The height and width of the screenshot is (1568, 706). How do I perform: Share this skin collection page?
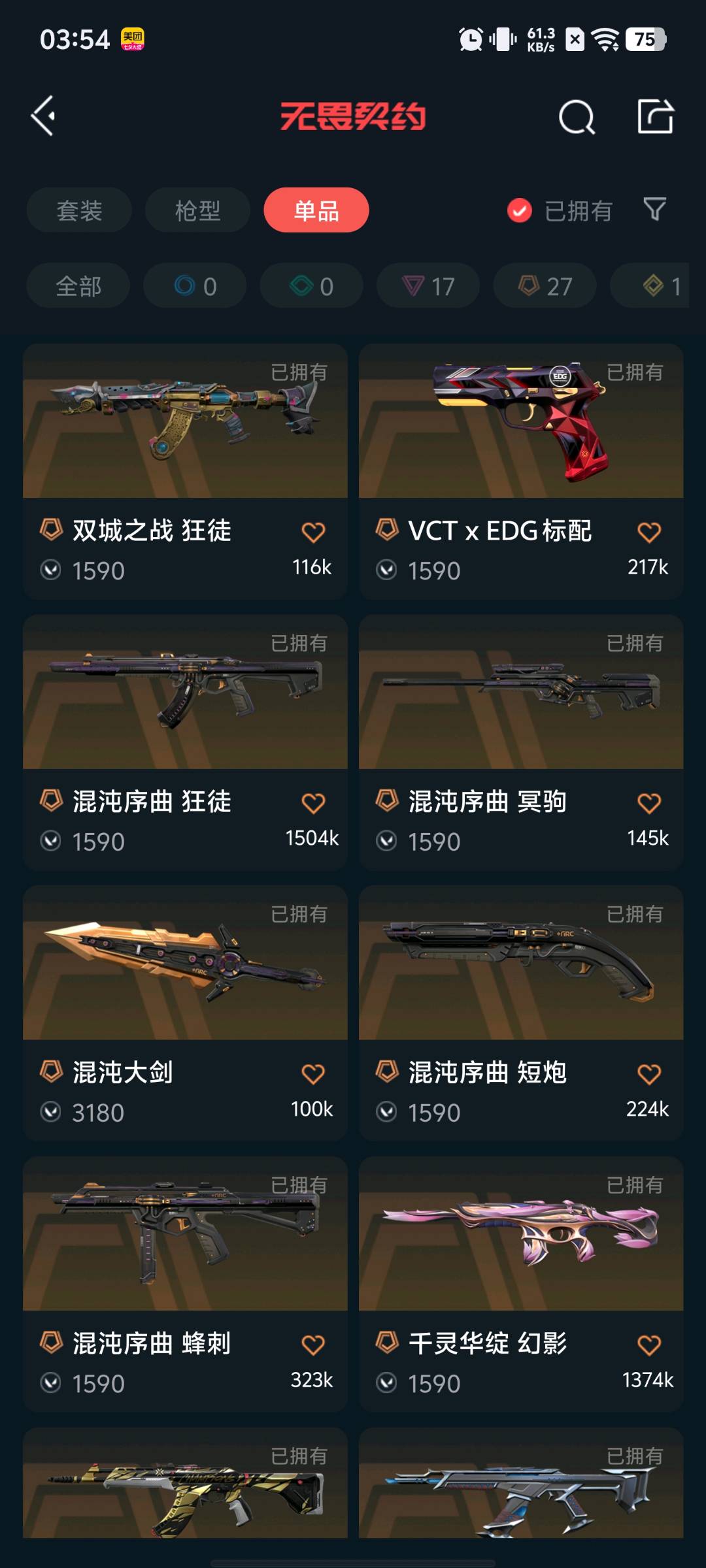655,117
